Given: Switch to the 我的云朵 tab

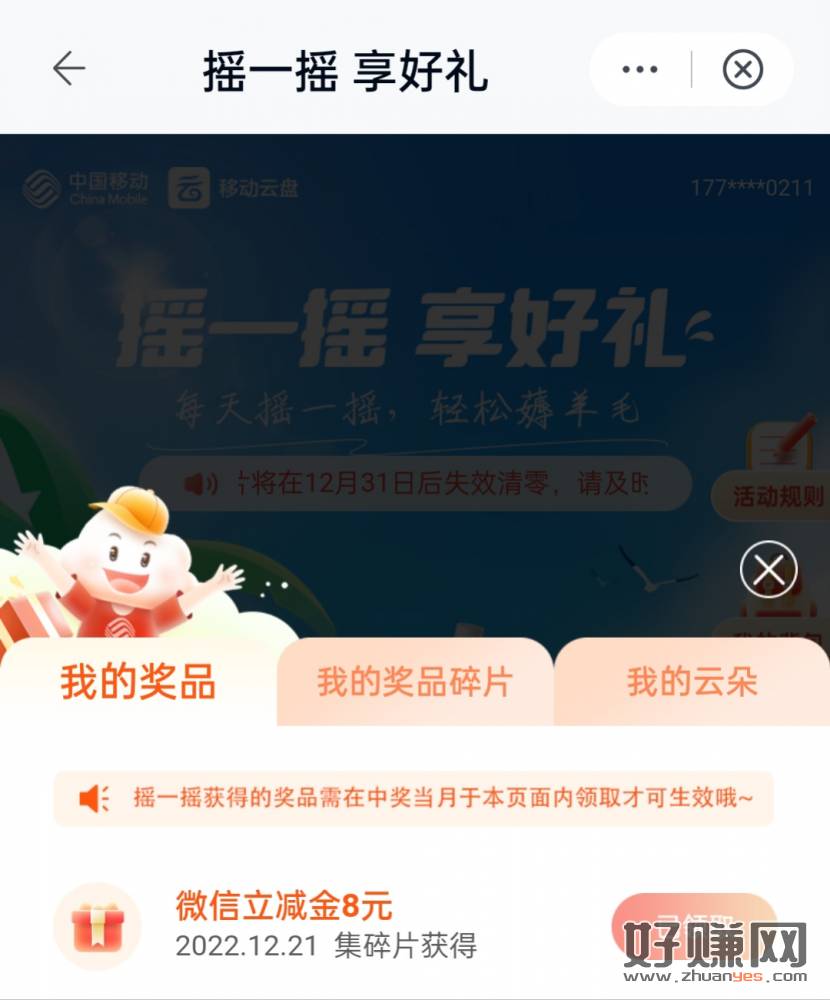Looking at the screenshot, I should 692,683.
